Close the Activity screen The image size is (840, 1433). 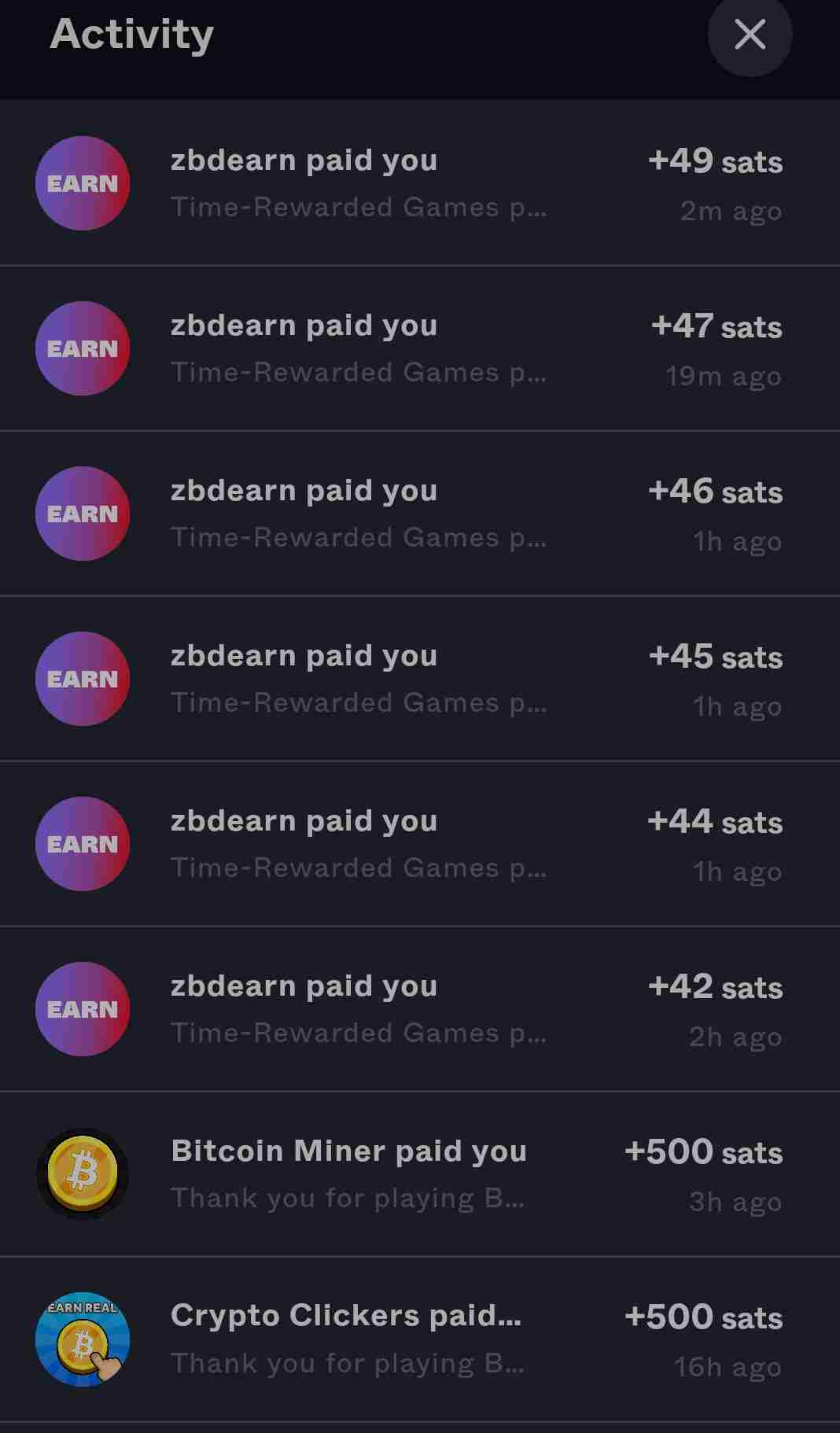click(x=750, y=35)
